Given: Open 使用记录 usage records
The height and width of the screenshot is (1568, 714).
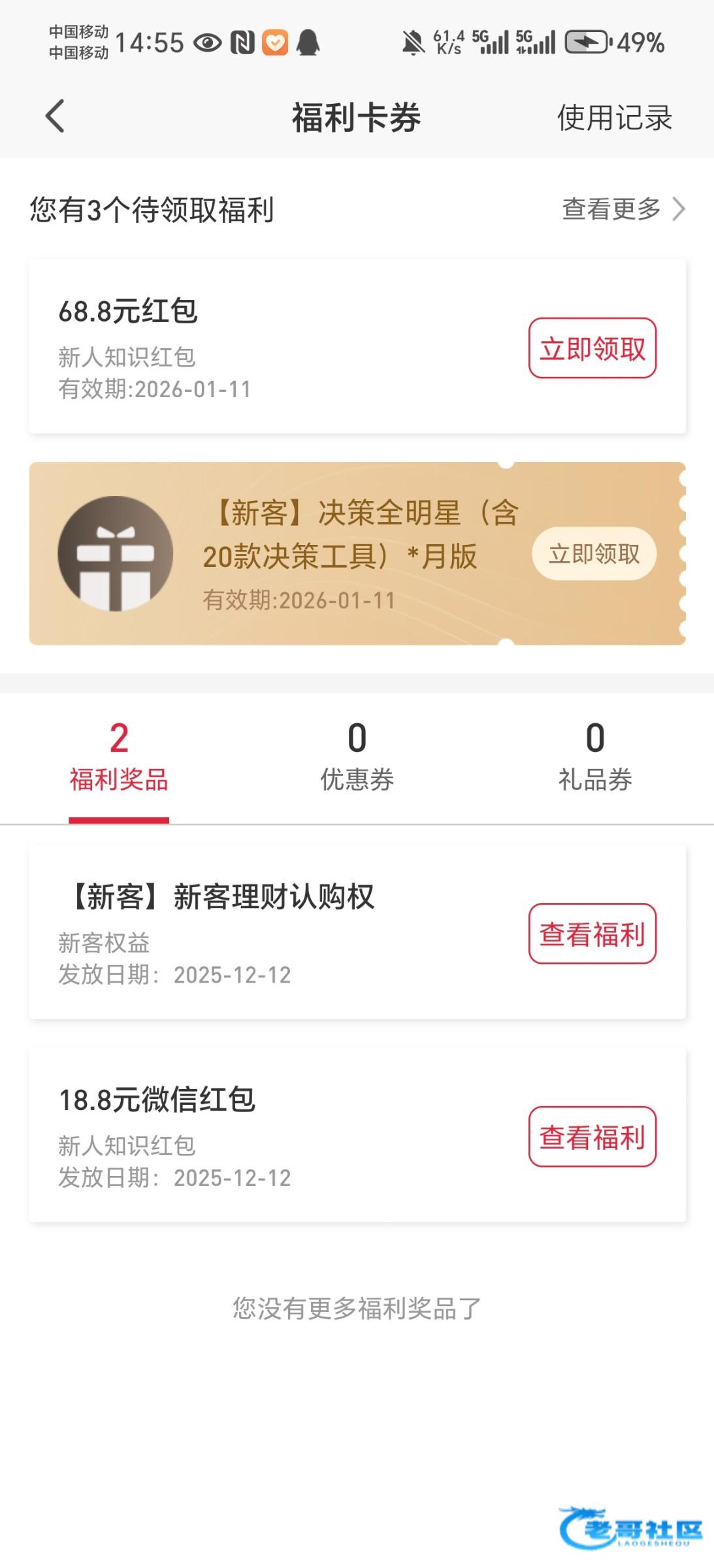Looking at the screenshot, I should click(x=614, y=118).
